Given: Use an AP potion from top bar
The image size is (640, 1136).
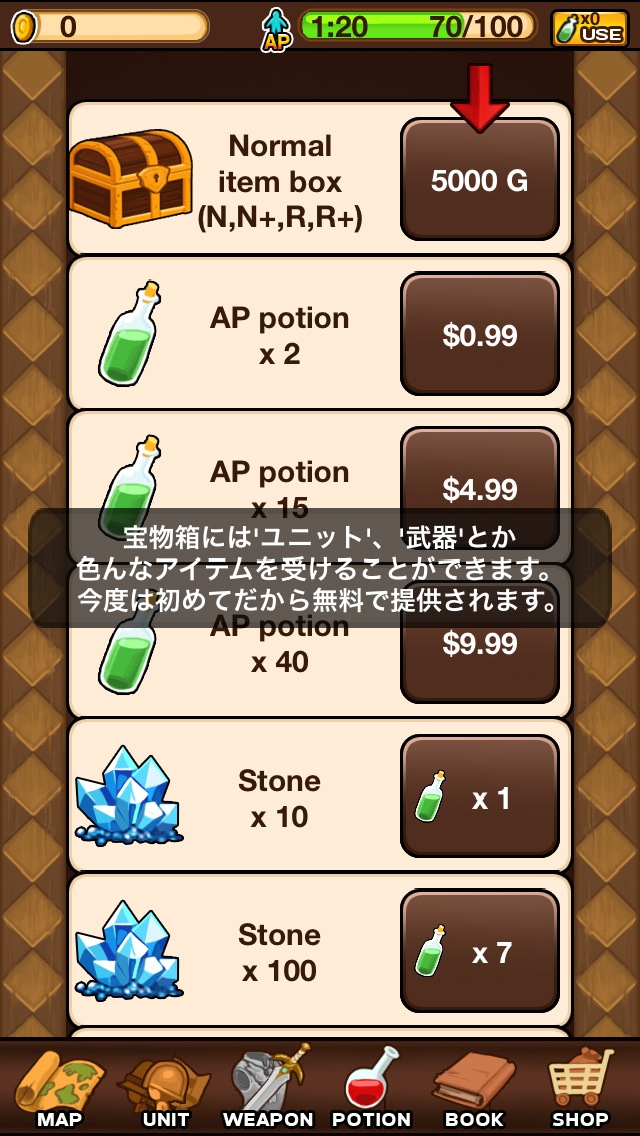Looking at the screenshot, I should [589, 28].
